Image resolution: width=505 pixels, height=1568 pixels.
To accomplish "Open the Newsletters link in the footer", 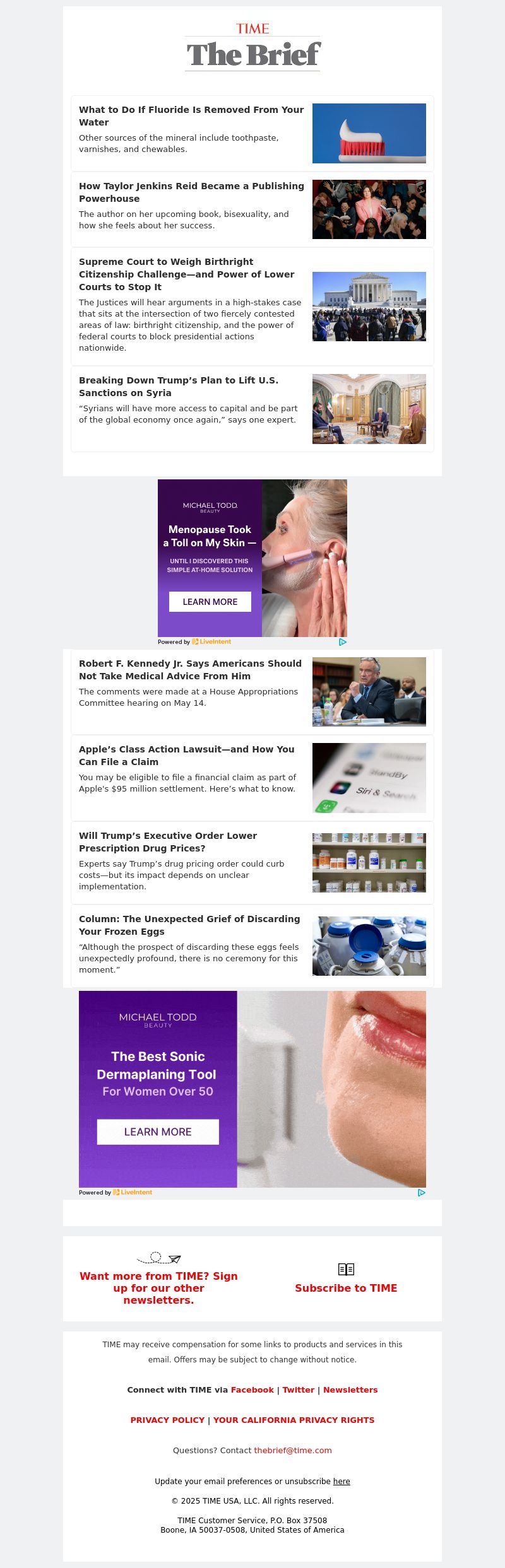I will coord(350,1390).
